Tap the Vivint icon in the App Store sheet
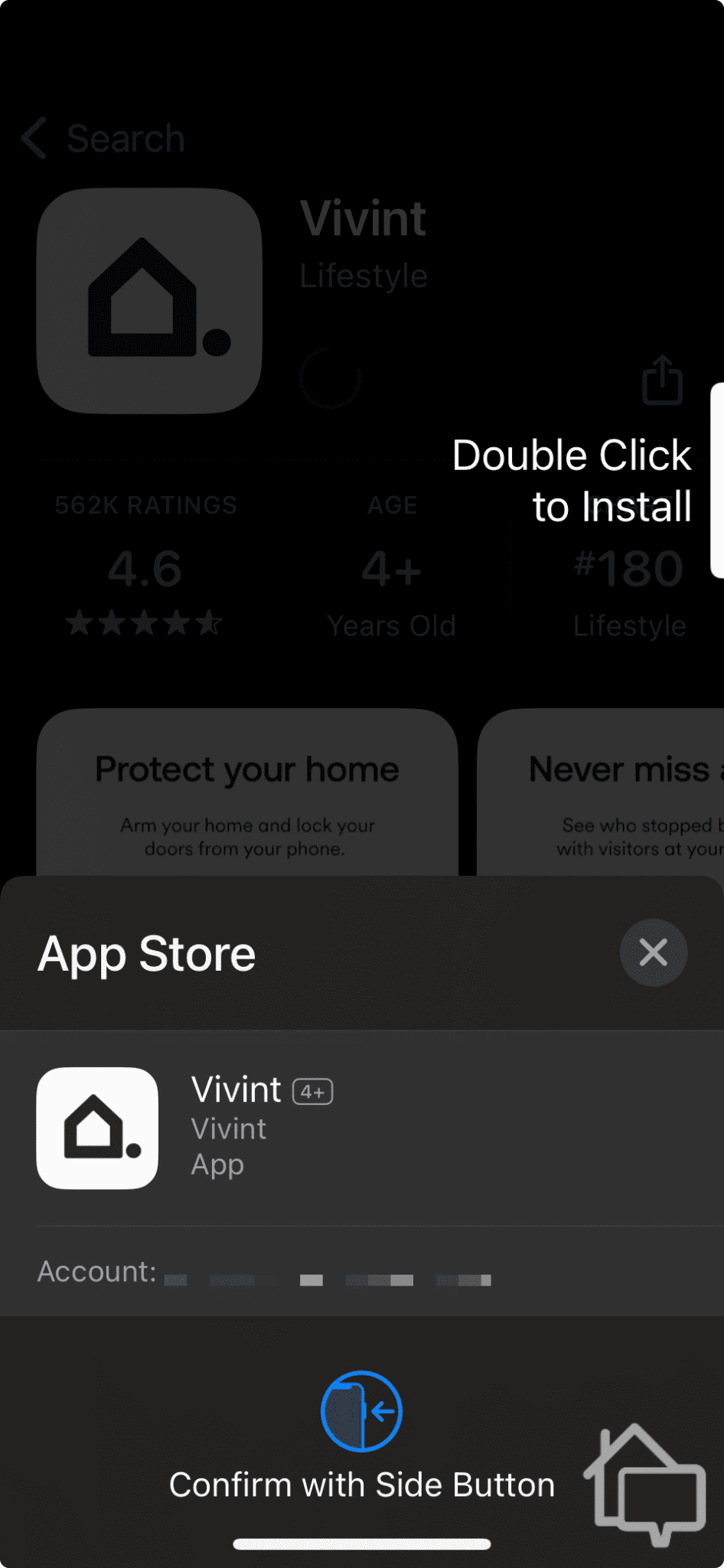 tap(96, 1128)
